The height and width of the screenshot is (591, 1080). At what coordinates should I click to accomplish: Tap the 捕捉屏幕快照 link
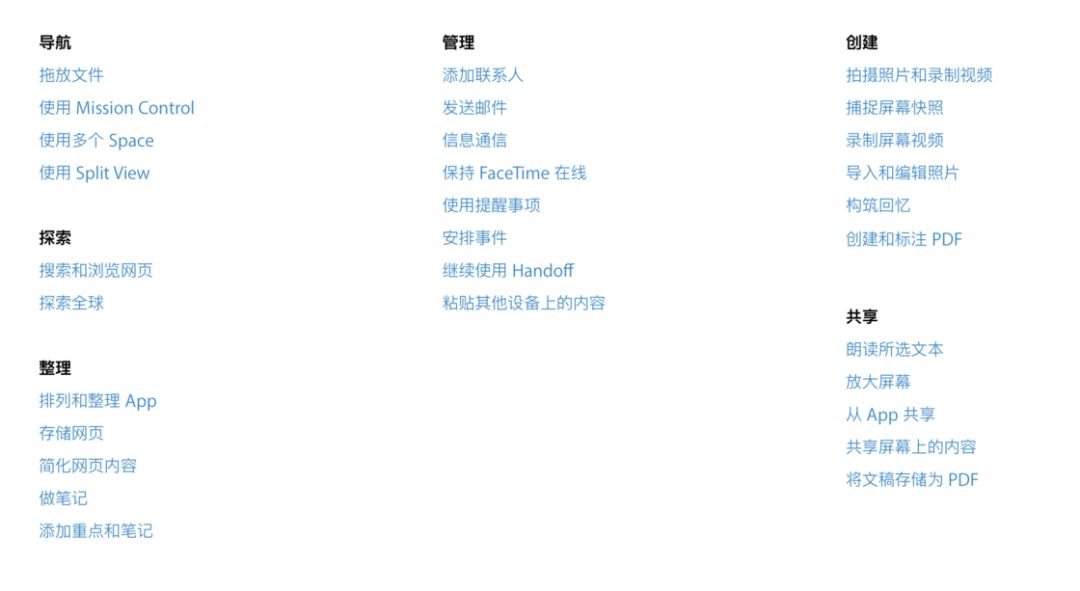click(x=894, y=108)
